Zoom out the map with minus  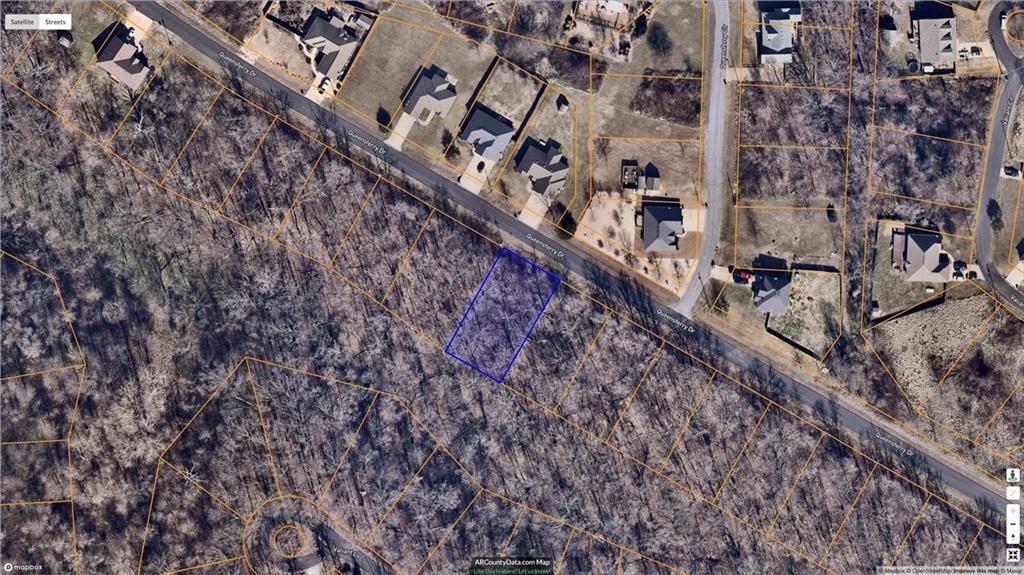tap(1013, 524)
